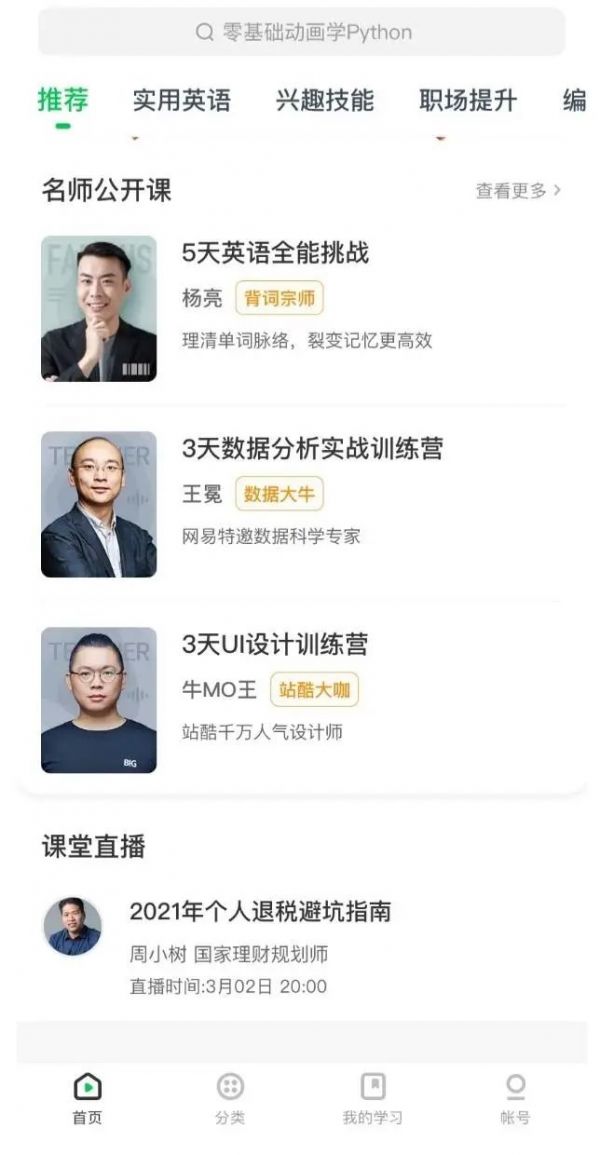Open the 分类 bottom tab
Viewport: 600px width, 1155px height.
230,1098
